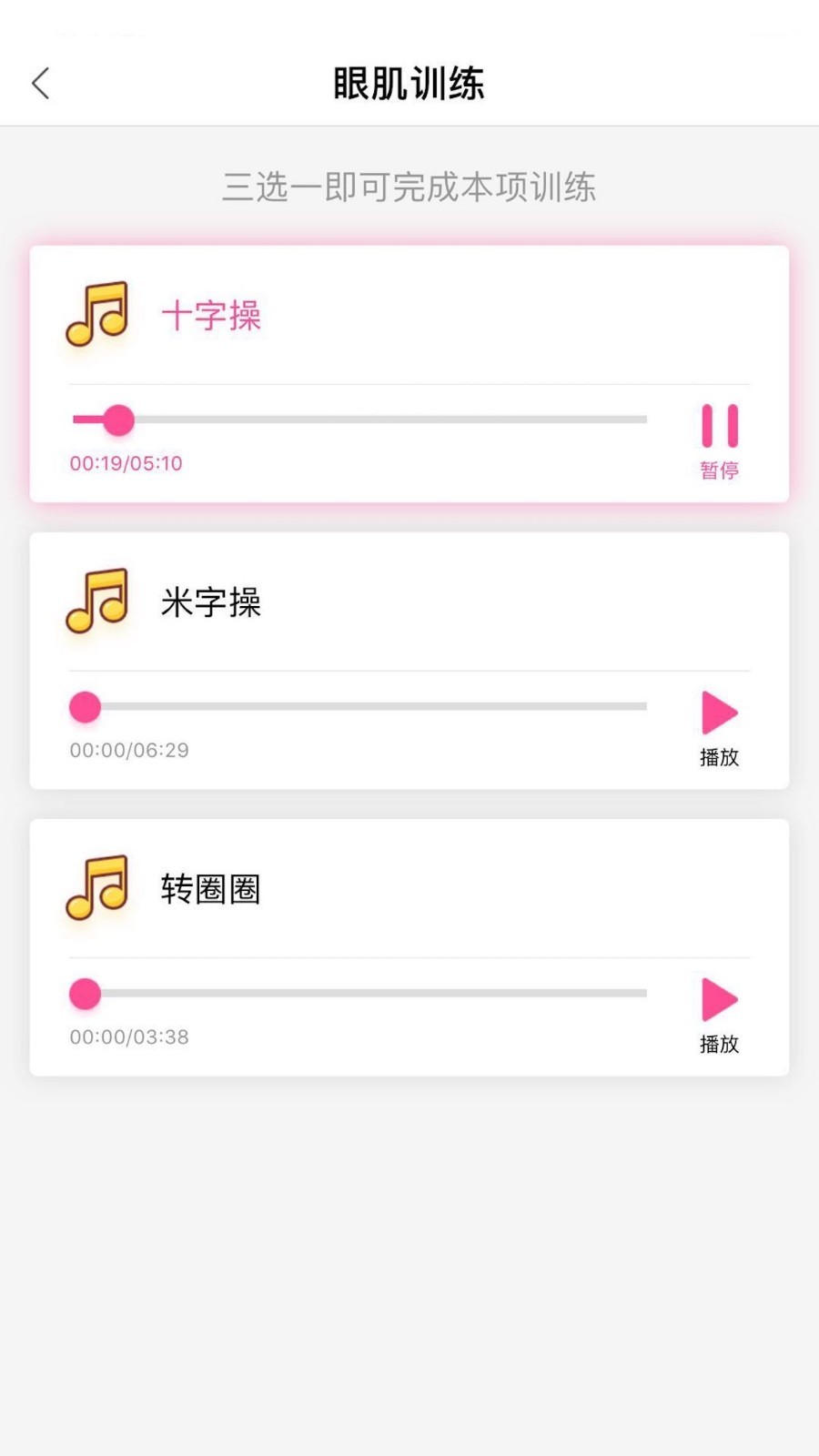This screenshot has width=819, height=1456.
Task: Tap the music note icon beside 十字操
Action: (96, 316)
